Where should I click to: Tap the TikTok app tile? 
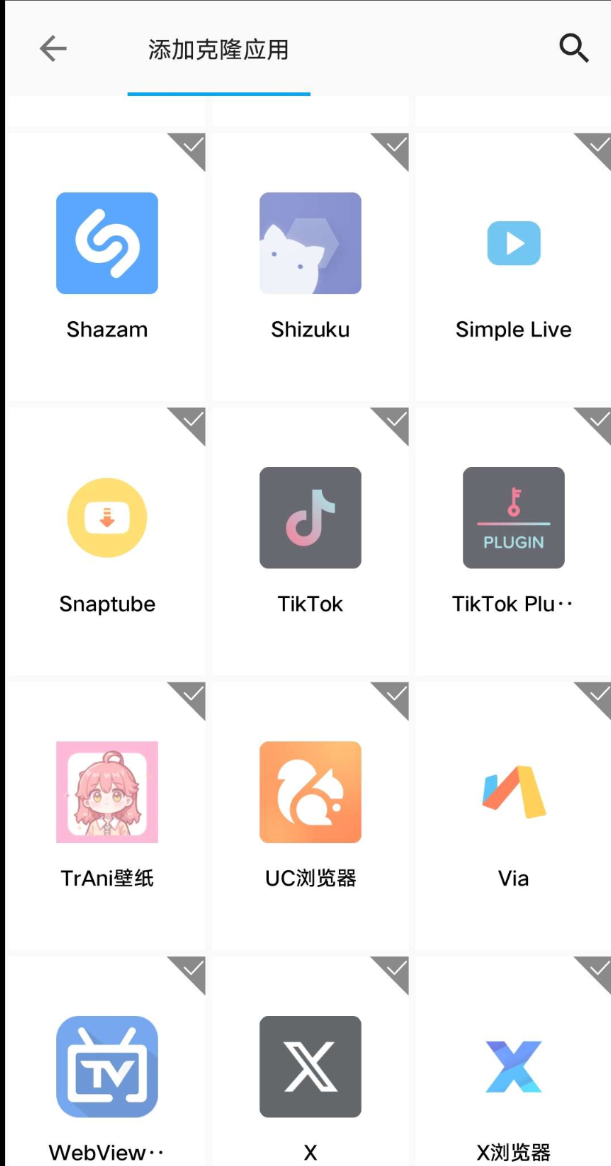point(310,540)
